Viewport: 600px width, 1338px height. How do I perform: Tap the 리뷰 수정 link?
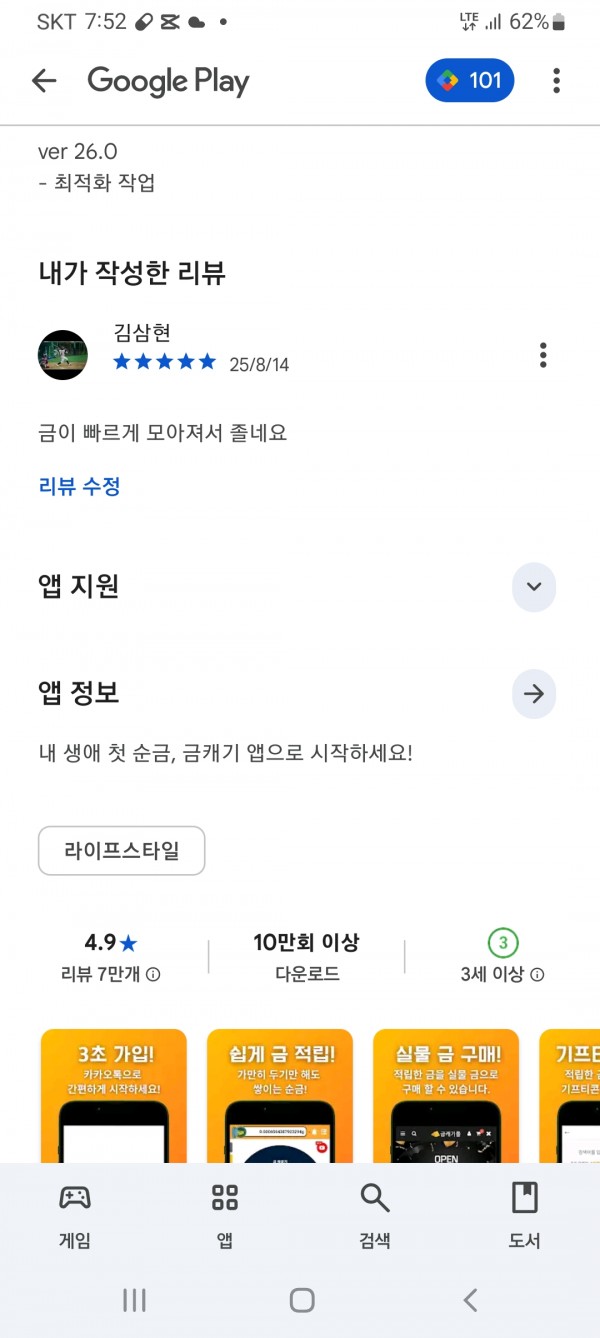click(80, 487)
